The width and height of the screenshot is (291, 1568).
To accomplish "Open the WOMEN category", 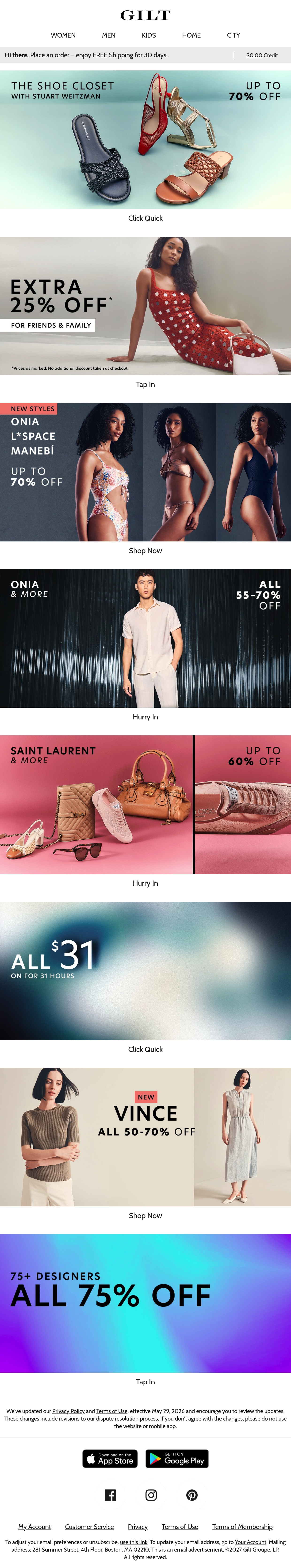I will 63,35.
